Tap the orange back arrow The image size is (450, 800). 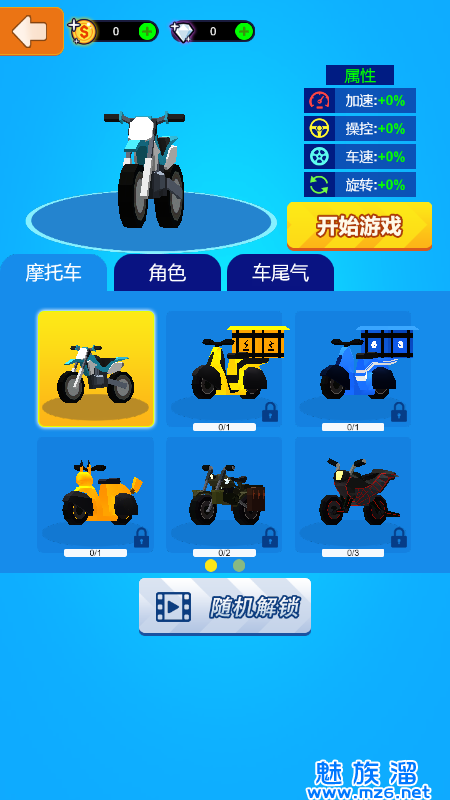pyautogui.click(x=31, y=31)
